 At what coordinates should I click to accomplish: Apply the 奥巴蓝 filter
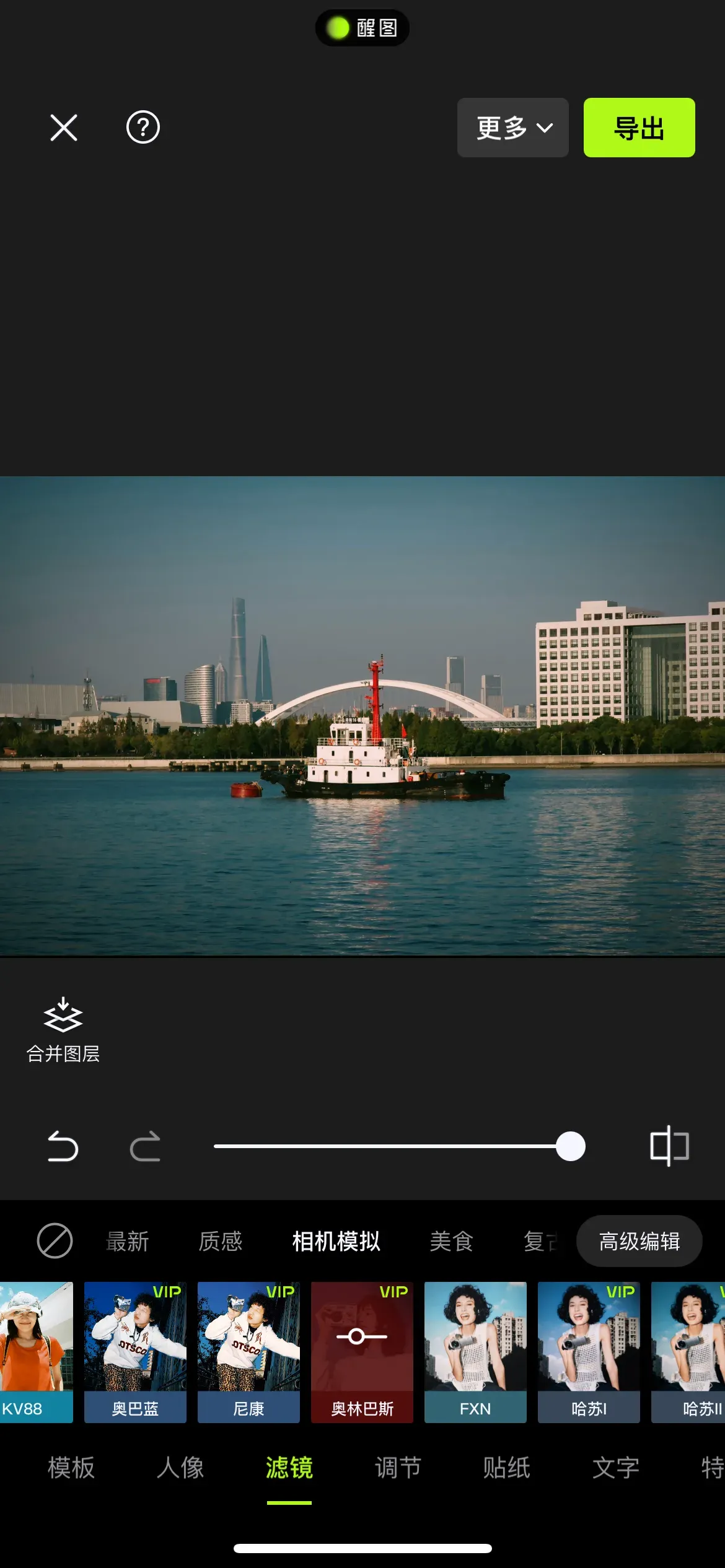tap(135, 1352)
